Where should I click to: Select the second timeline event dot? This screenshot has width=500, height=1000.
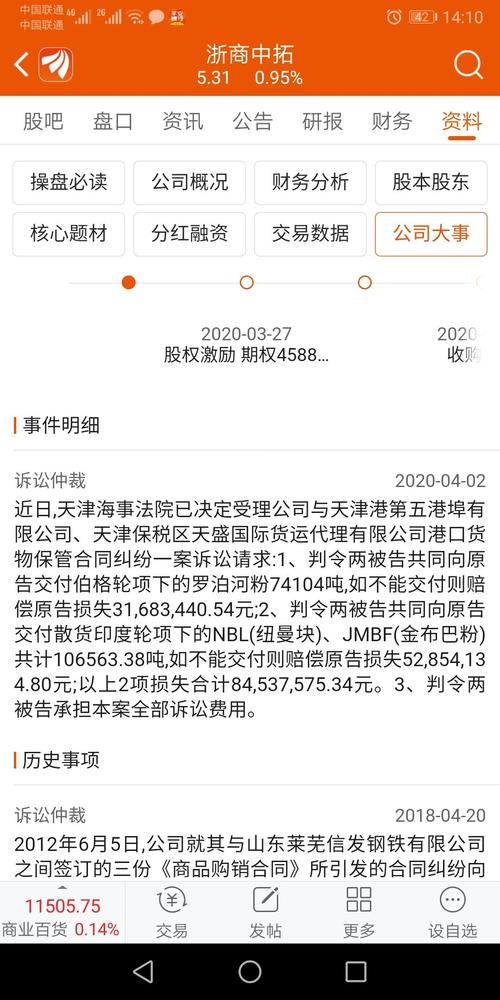click(247, 283)
